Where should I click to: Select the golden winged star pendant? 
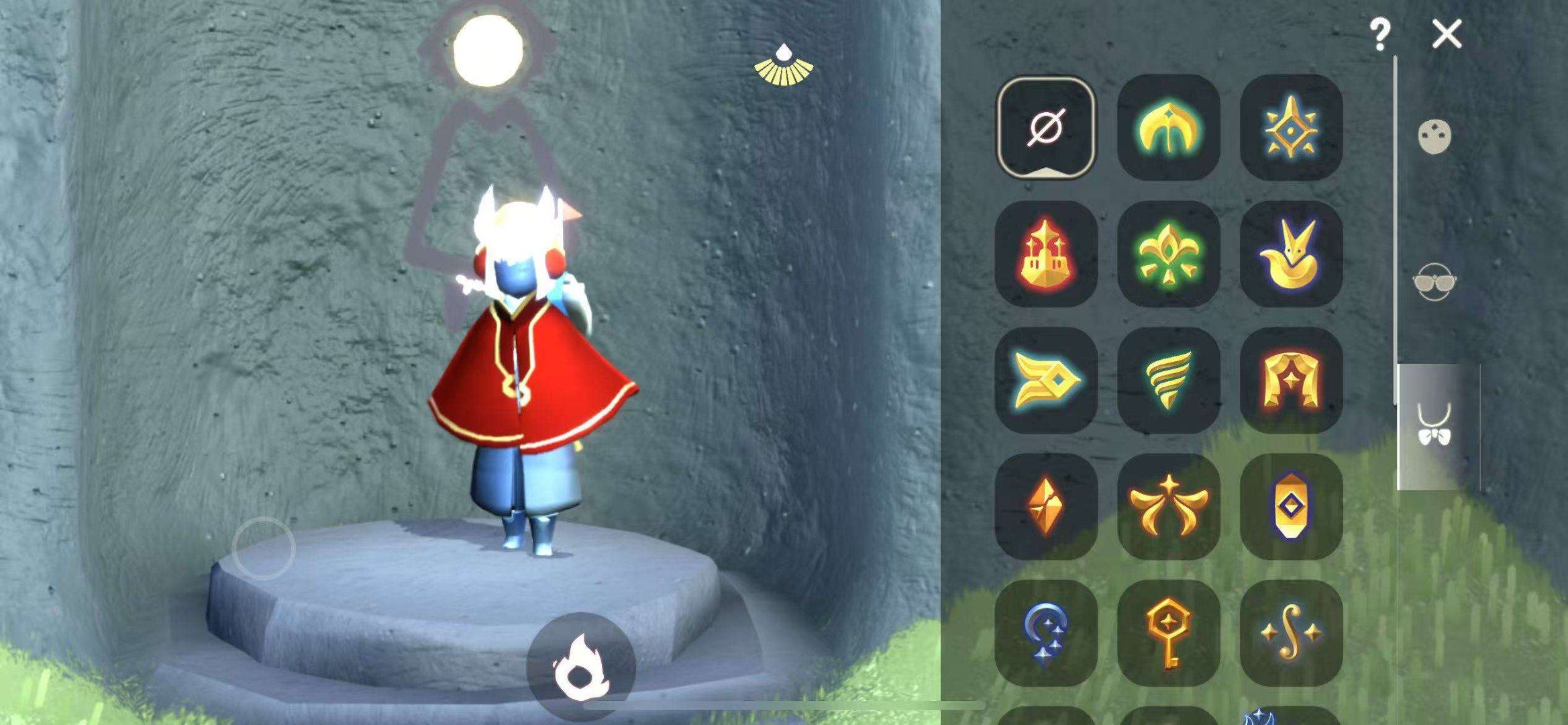(x=1168, y=506)
